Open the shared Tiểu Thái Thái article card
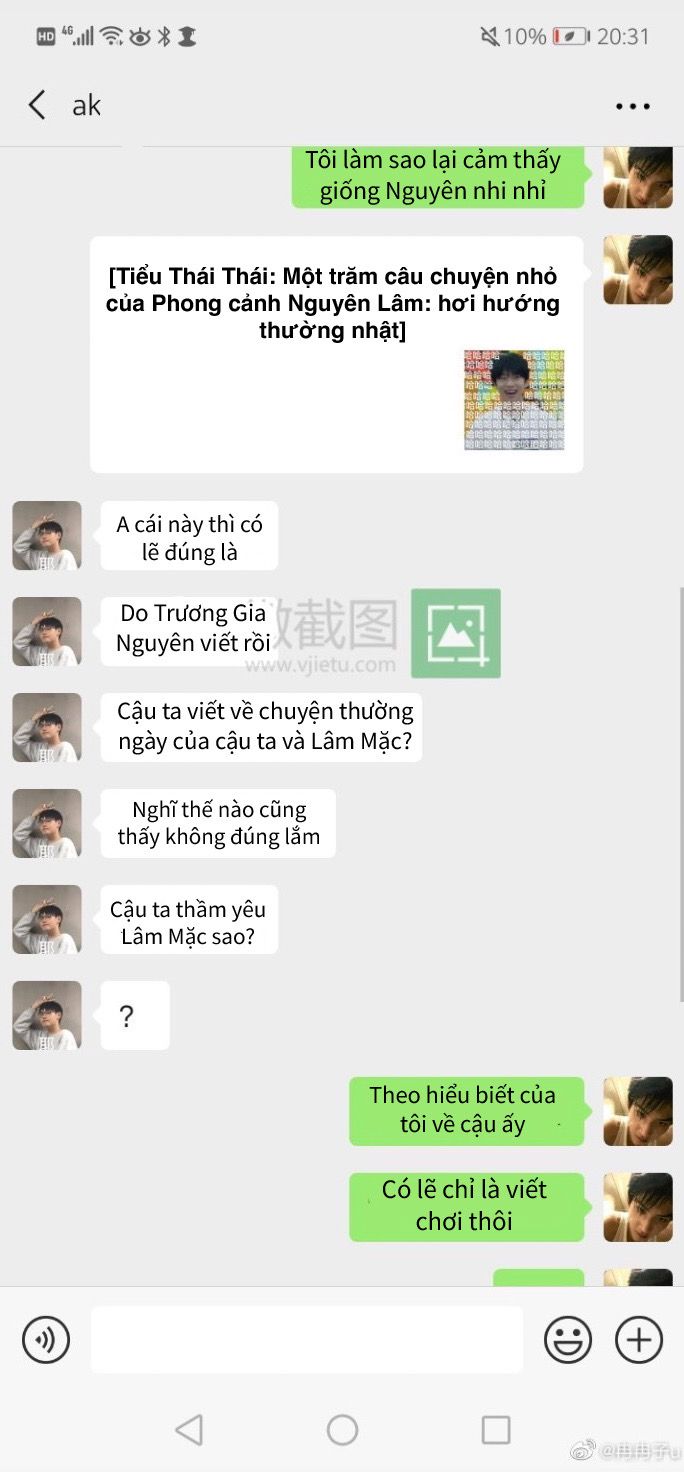The height and width of the screenshot is (1472, 684). 336,354
